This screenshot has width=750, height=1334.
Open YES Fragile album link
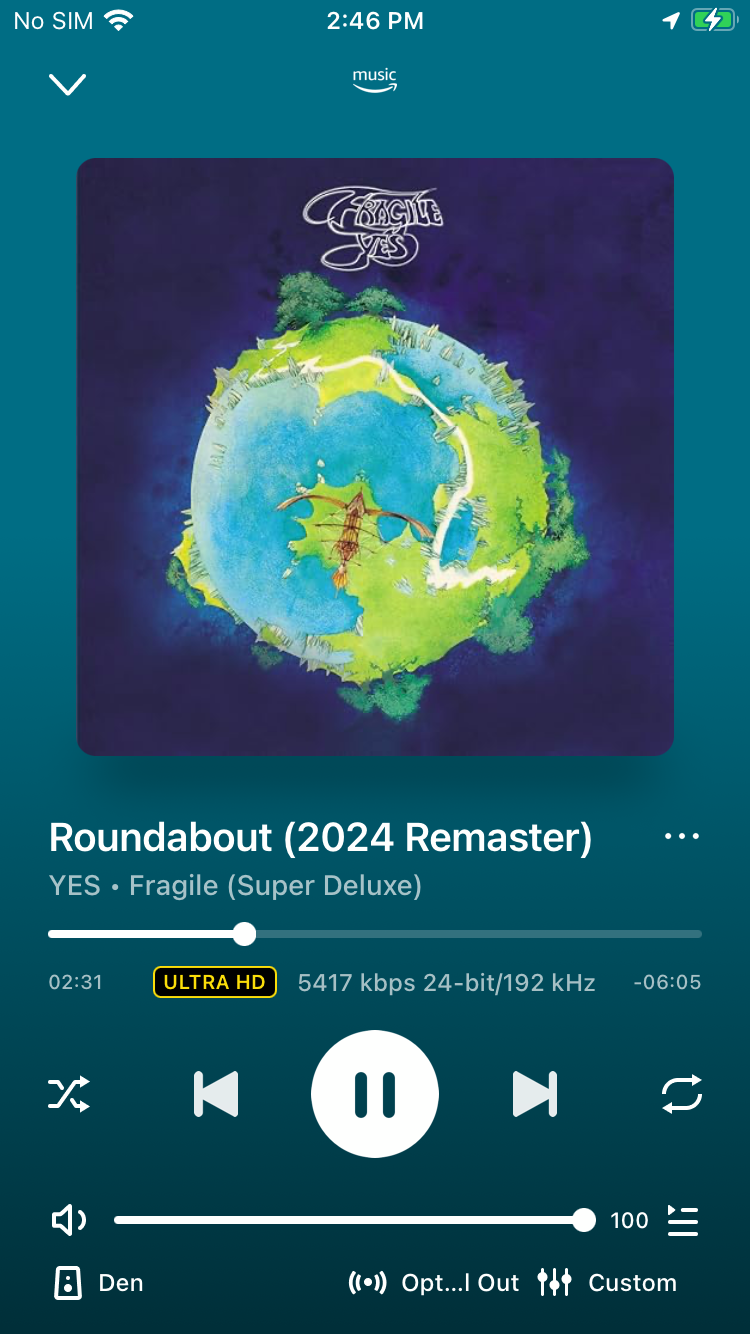[x=235, y=886]
